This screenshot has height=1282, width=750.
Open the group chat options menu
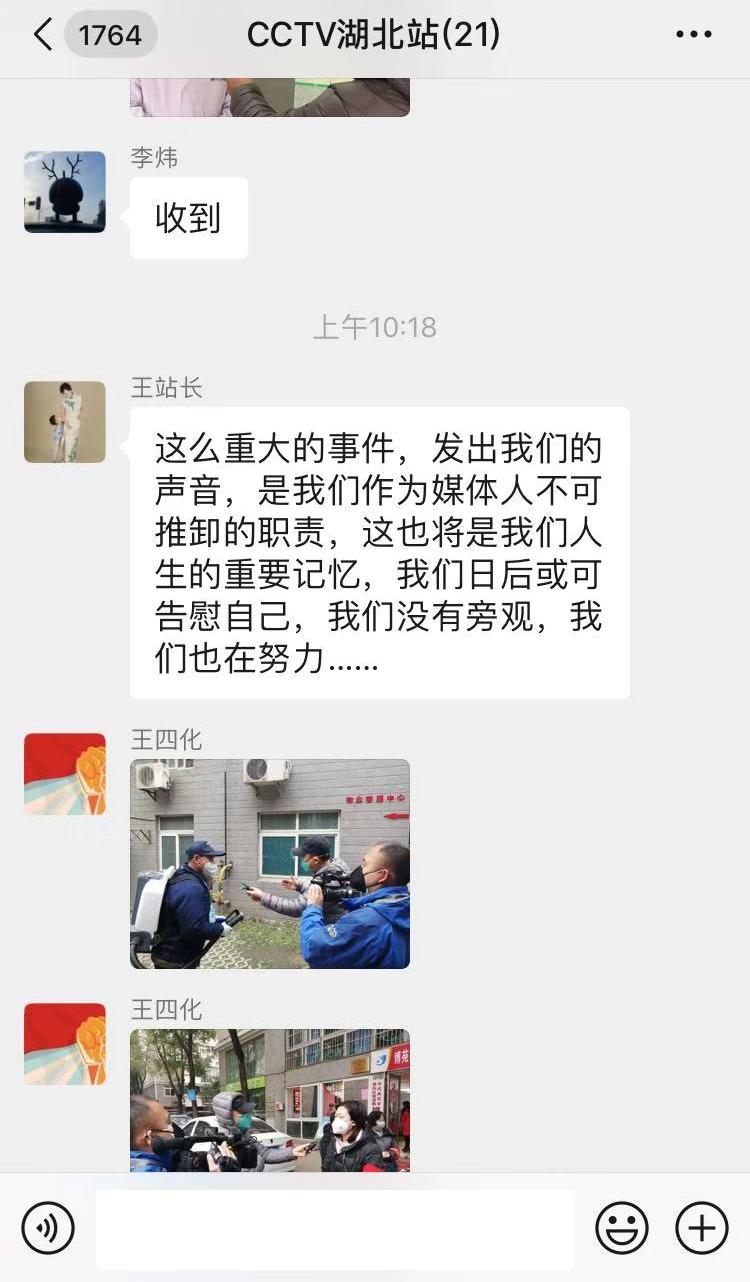[x=694, y=36]
